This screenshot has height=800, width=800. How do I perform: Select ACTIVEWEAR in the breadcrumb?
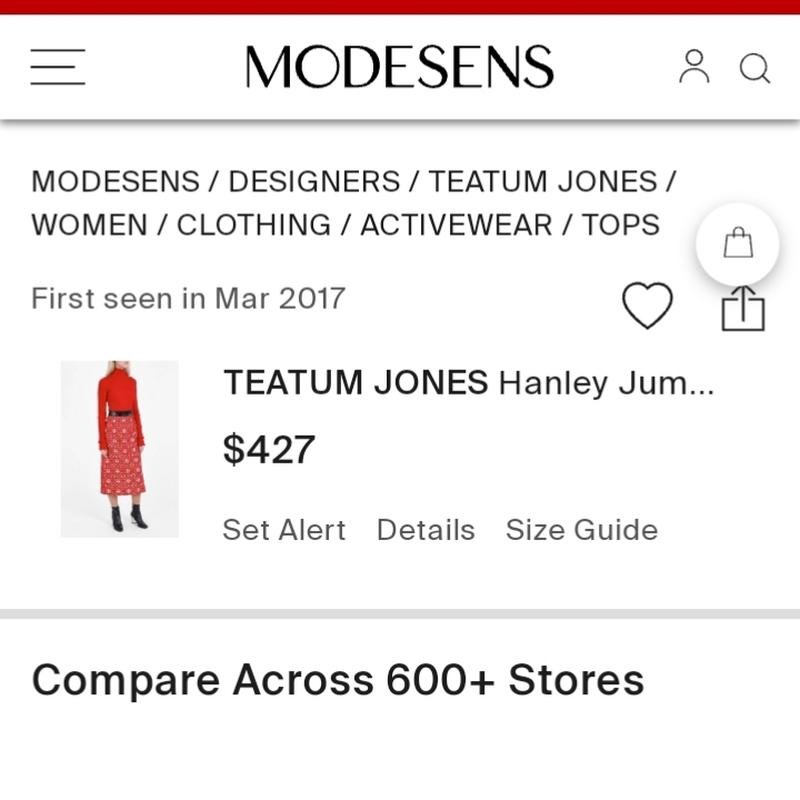(455, 225)
